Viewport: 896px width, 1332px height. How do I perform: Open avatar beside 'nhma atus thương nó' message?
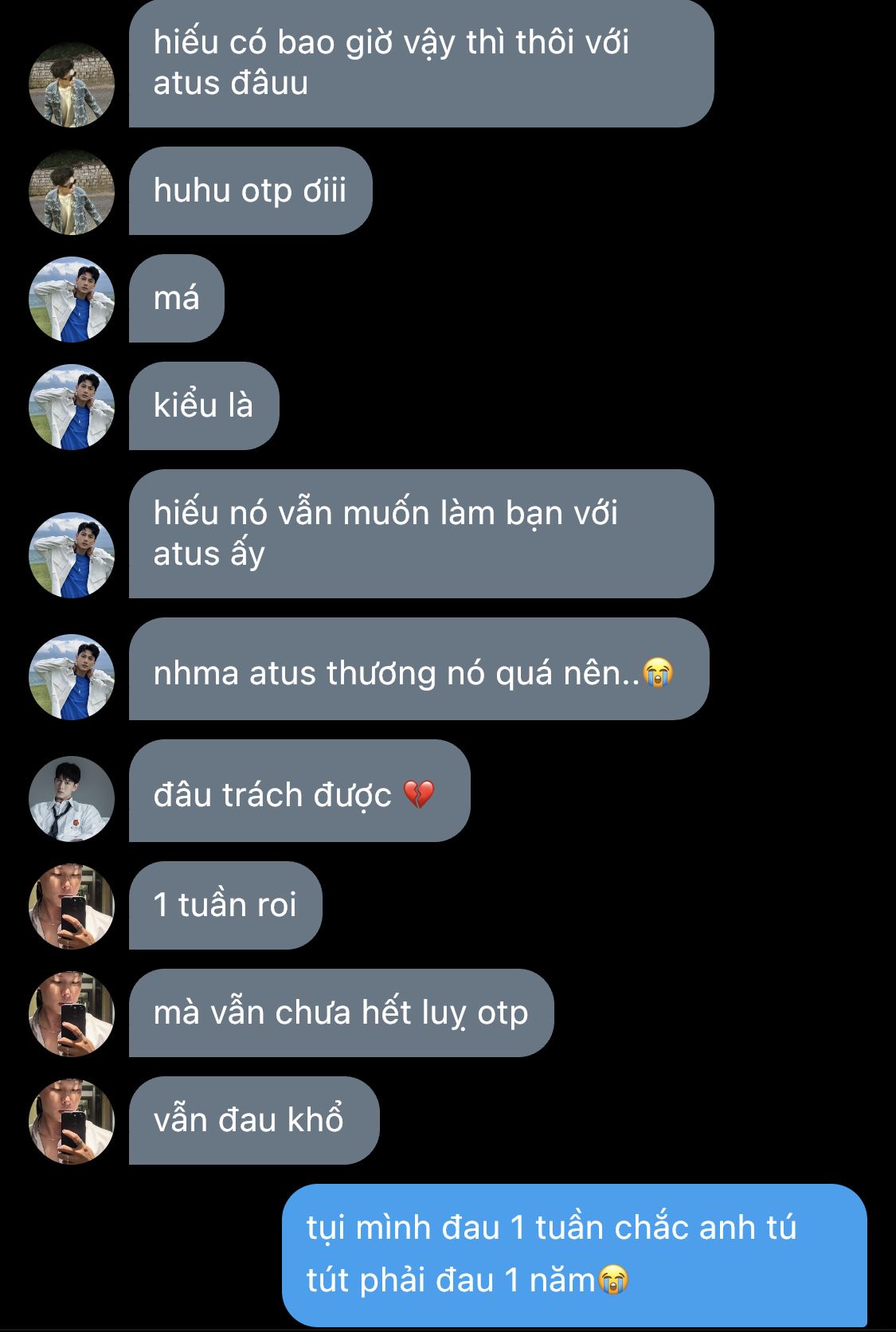pos(72,677)
